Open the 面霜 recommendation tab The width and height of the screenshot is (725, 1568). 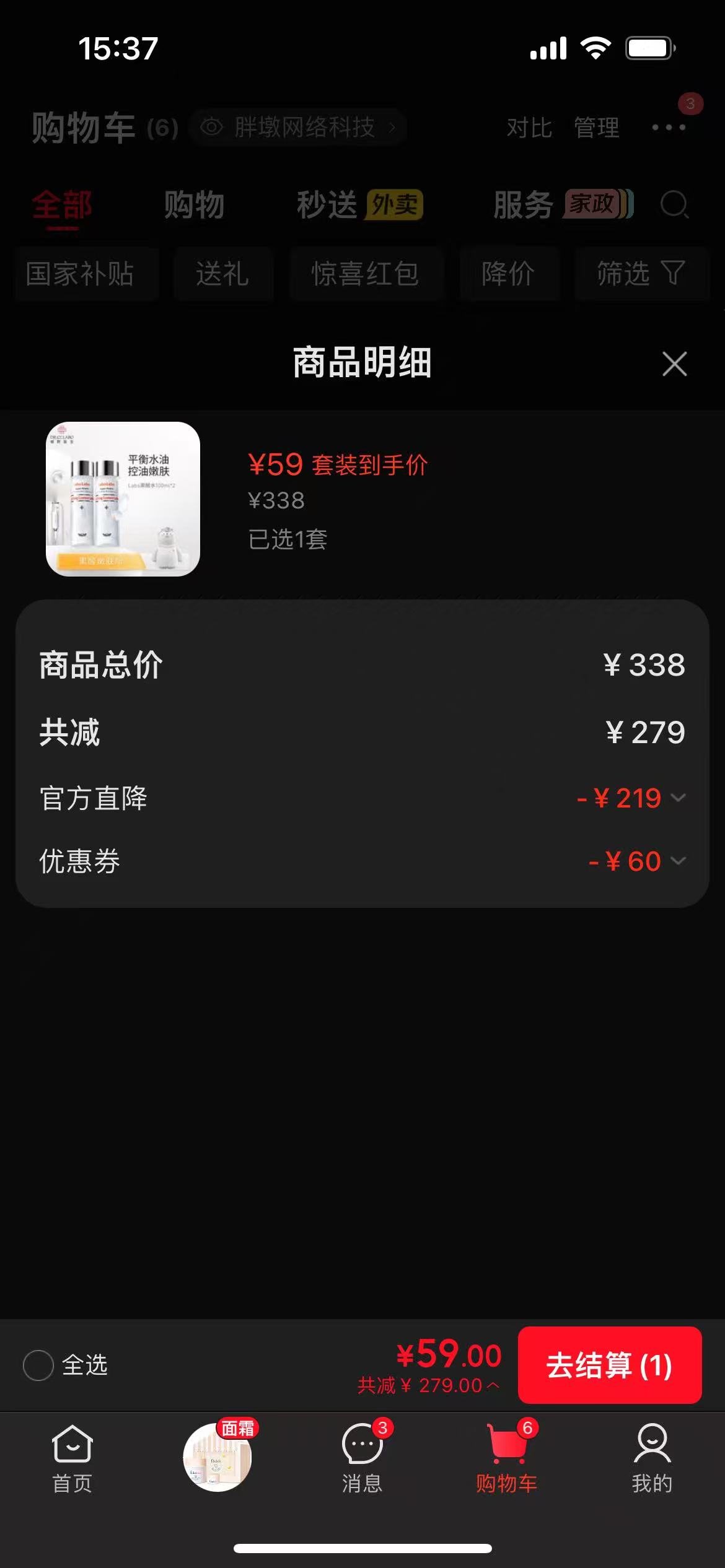point(217,1457)
